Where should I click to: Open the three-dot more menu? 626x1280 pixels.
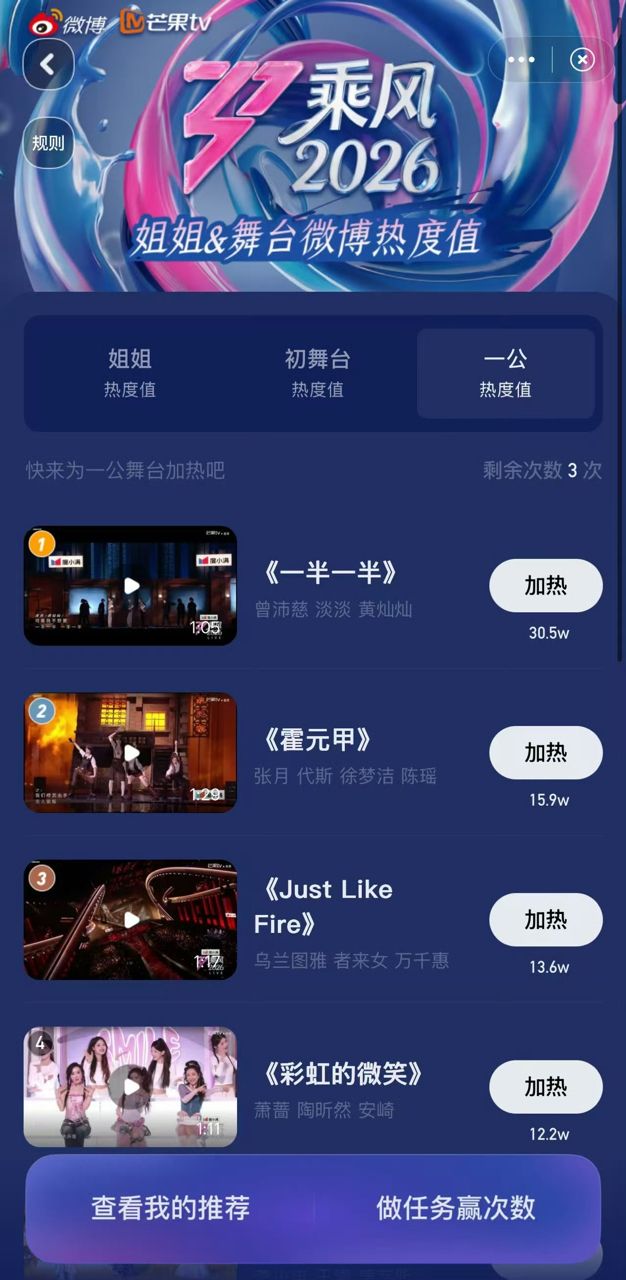(521, 60)
